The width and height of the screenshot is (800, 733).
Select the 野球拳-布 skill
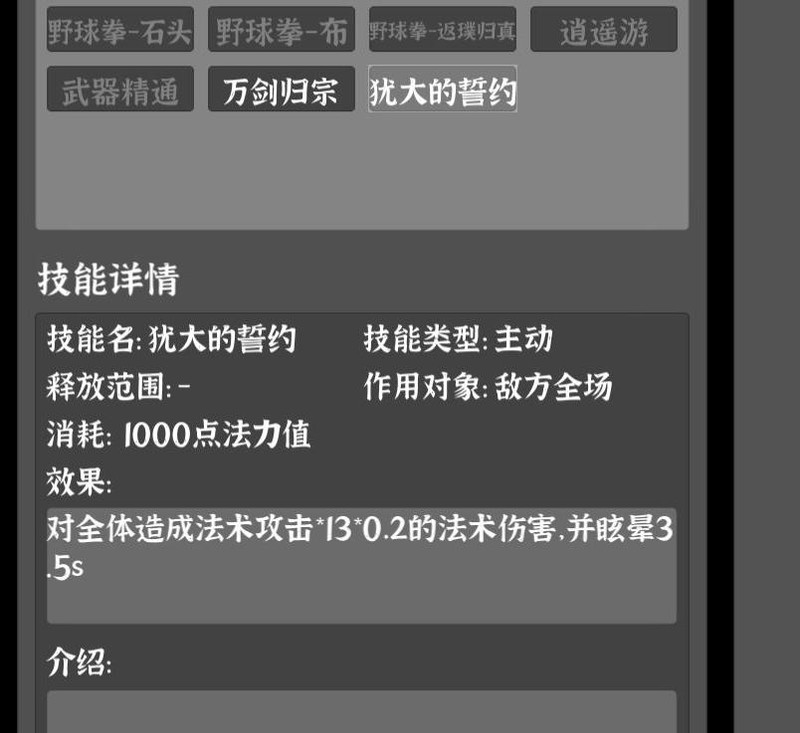[281, 30]
